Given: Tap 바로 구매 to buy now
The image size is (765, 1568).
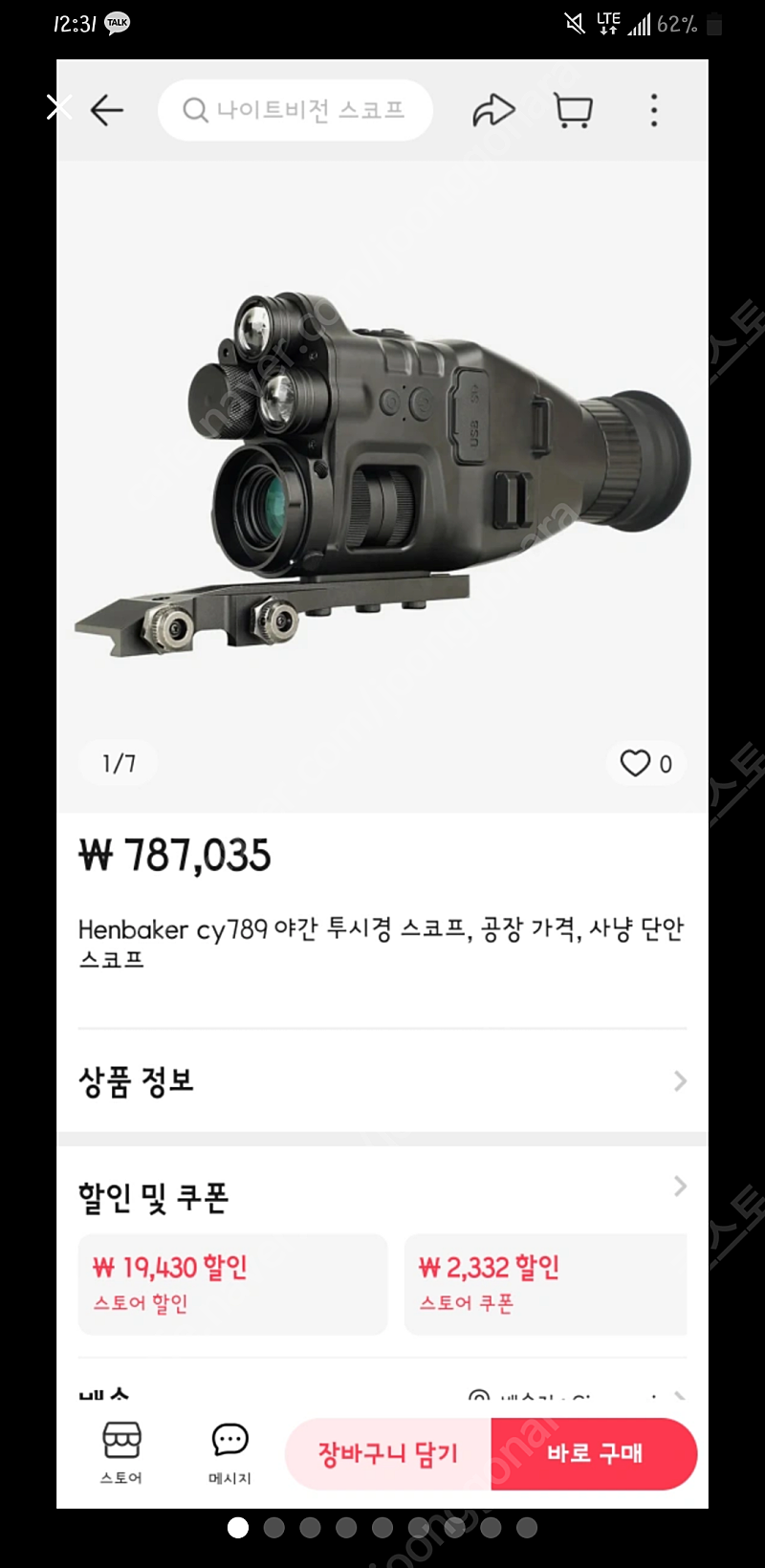Looking at the screenshot, I should pos(594,1453).
